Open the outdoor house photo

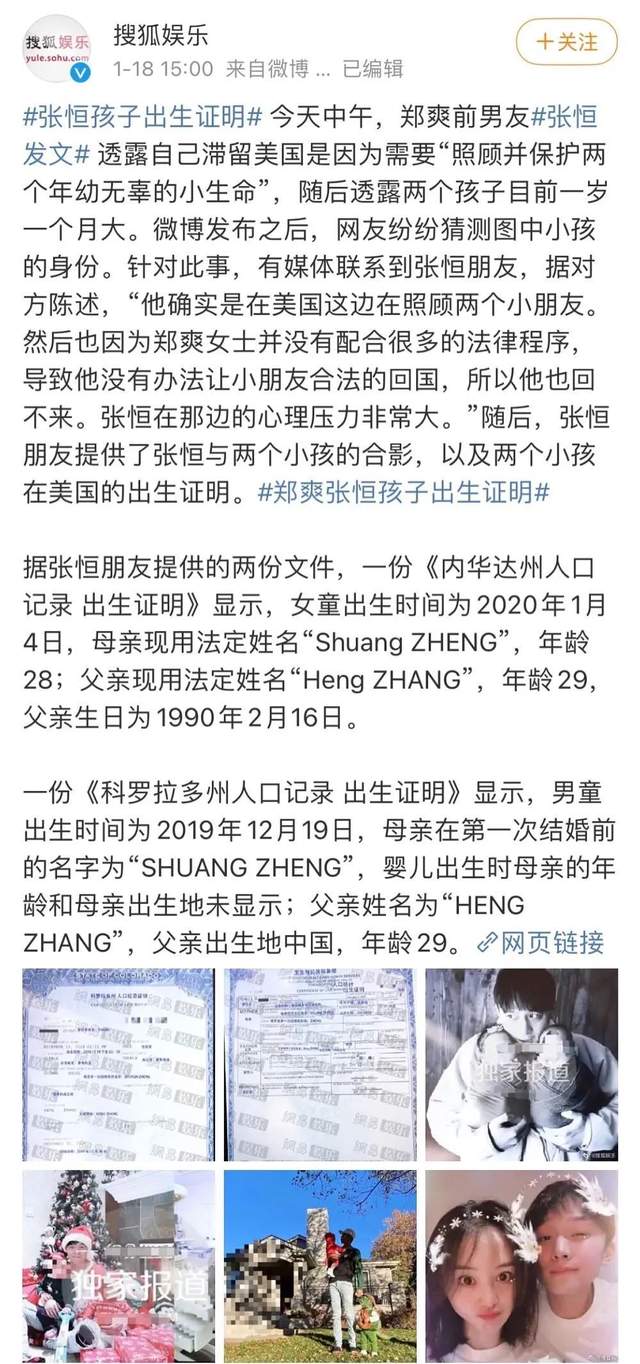[320, 1266]
